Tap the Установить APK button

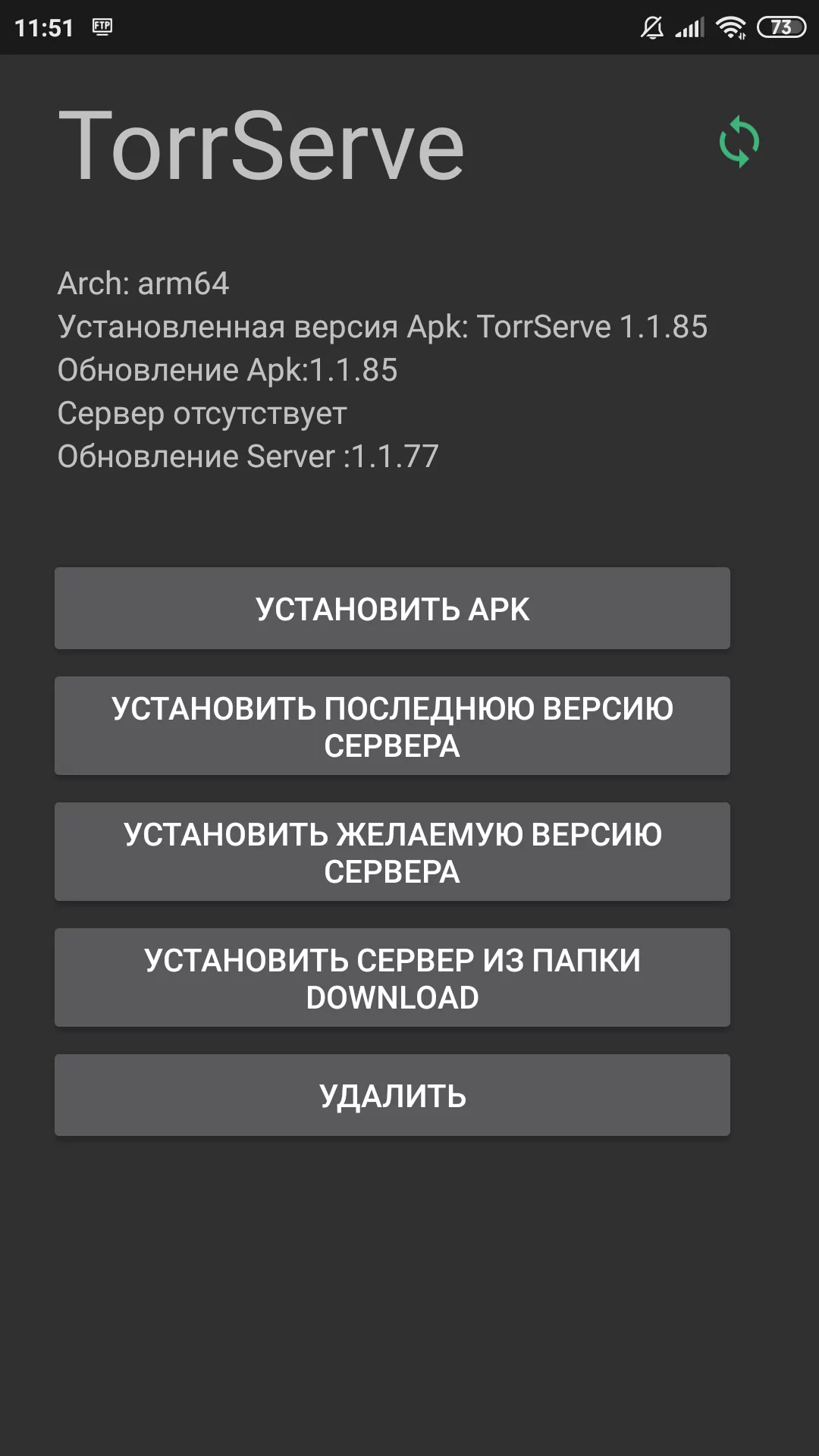392,608
